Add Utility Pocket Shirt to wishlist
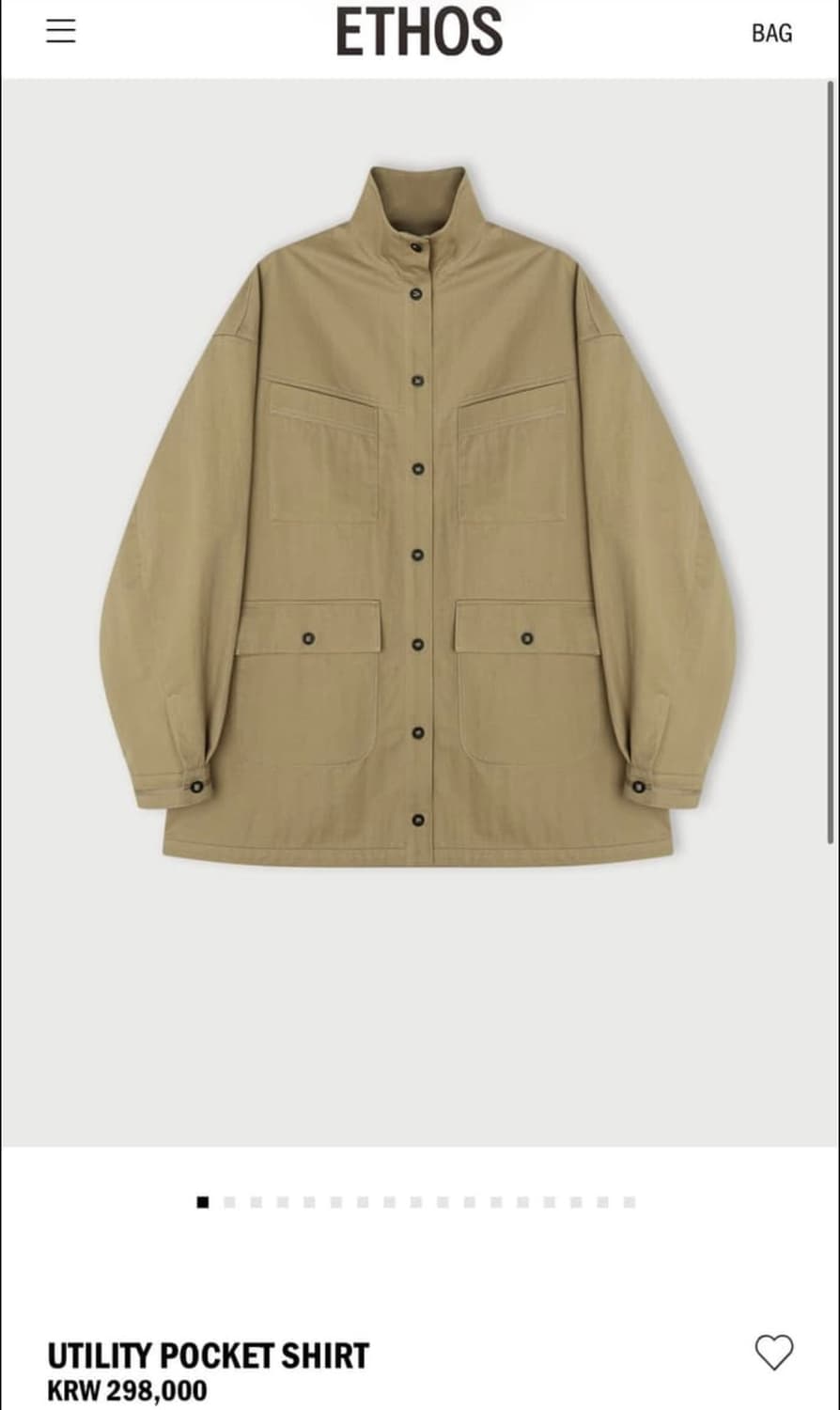Screen dimensions: 840x1410 click(x=774, y=1353)
